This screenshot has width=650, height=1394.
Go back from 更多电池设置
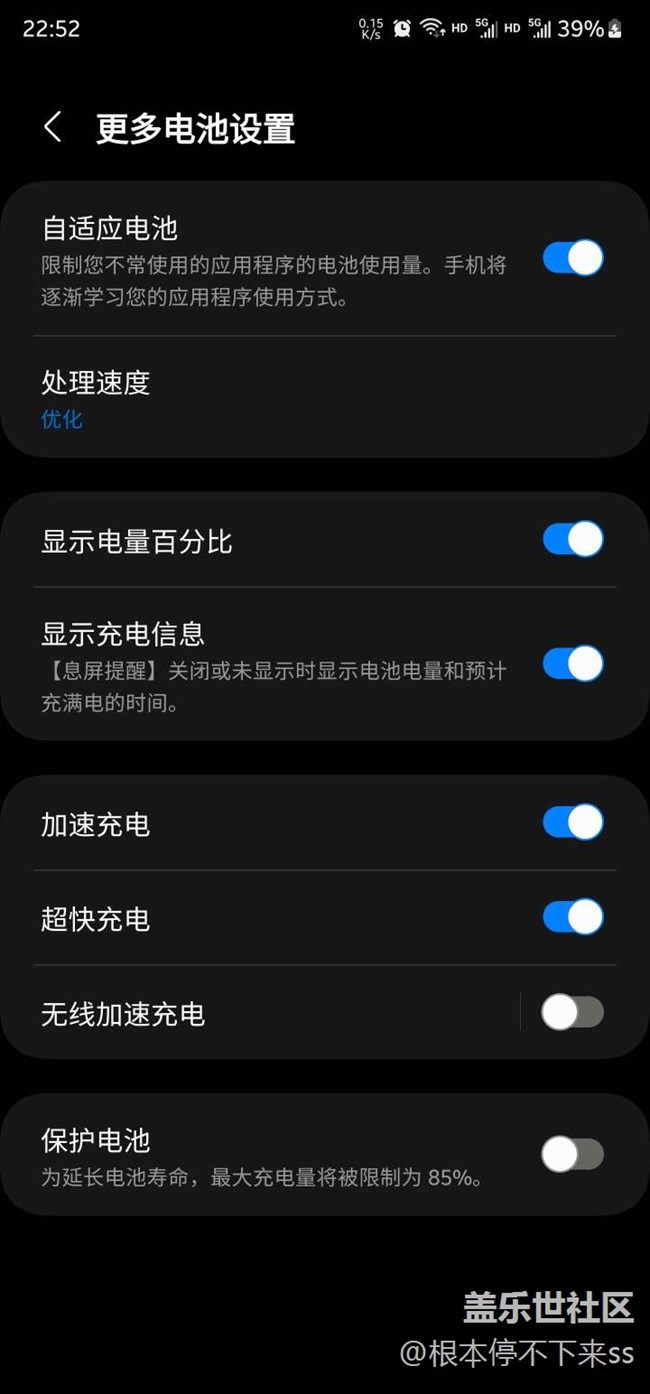53,128
